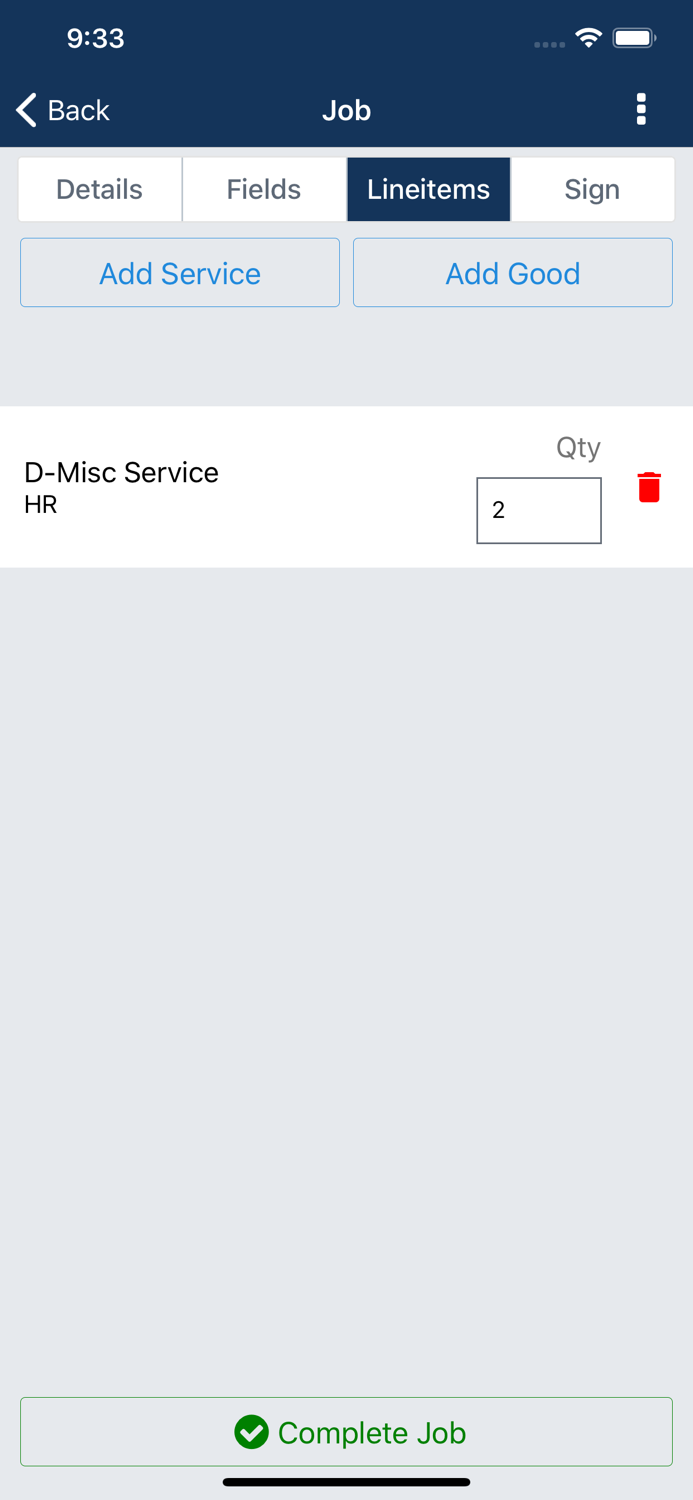Screen dimensions: 693x1500
Task: Add a new service line item
Action: point(180,273)
